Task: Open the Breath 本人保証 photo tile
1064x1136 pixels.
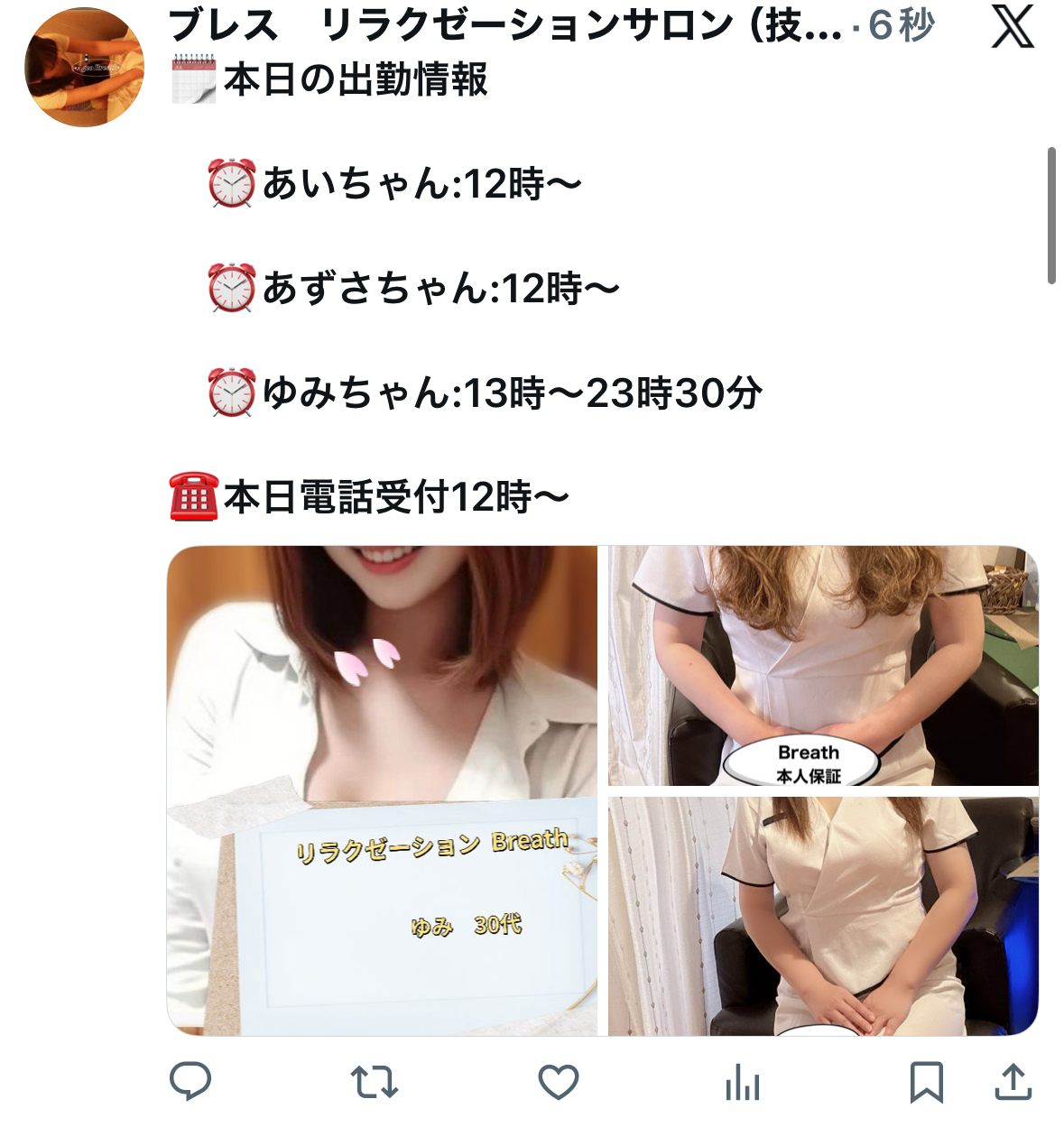Action: (823, 666)
